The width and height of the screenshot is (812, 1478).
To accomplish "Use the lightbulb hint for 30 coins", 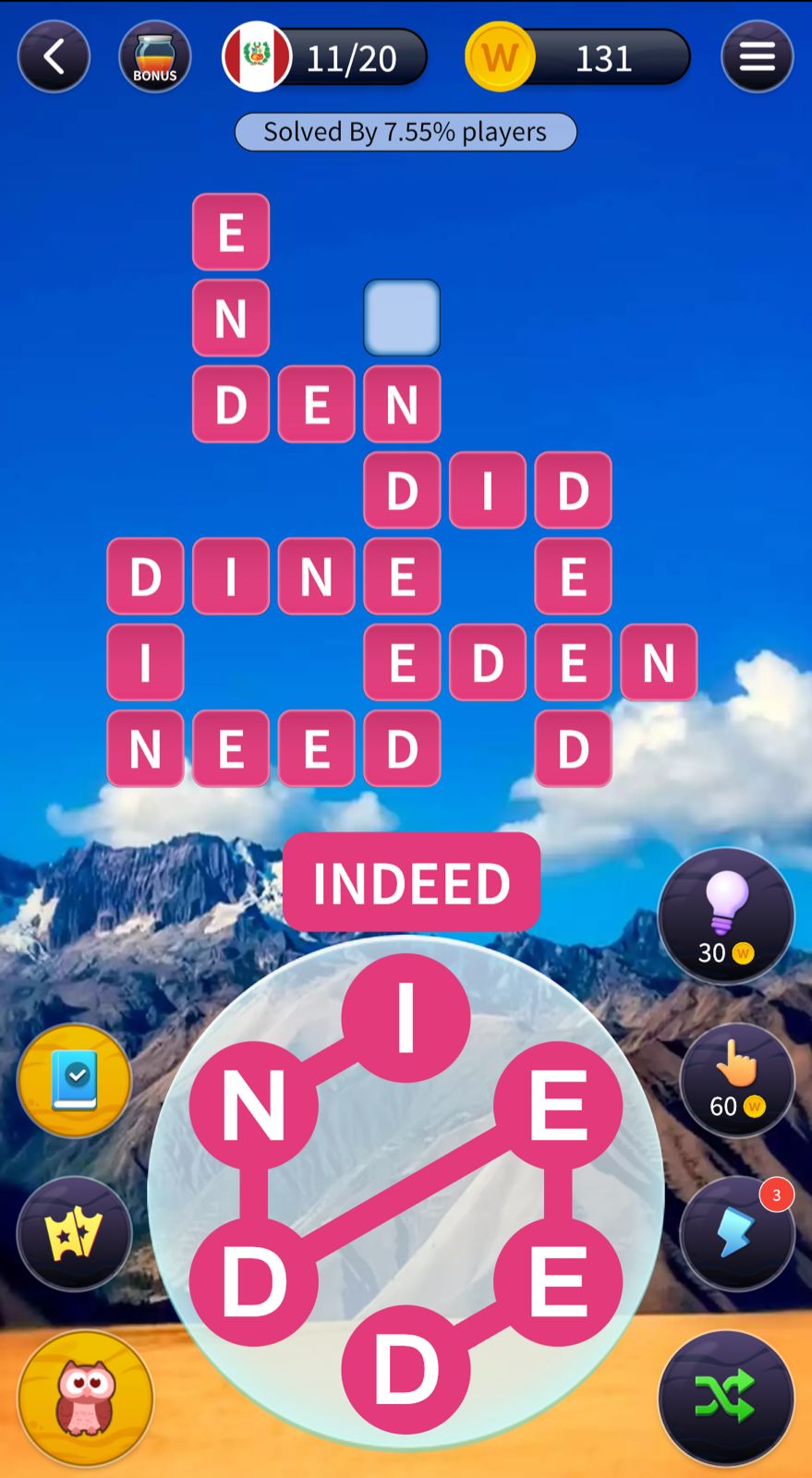I will 726,915.
